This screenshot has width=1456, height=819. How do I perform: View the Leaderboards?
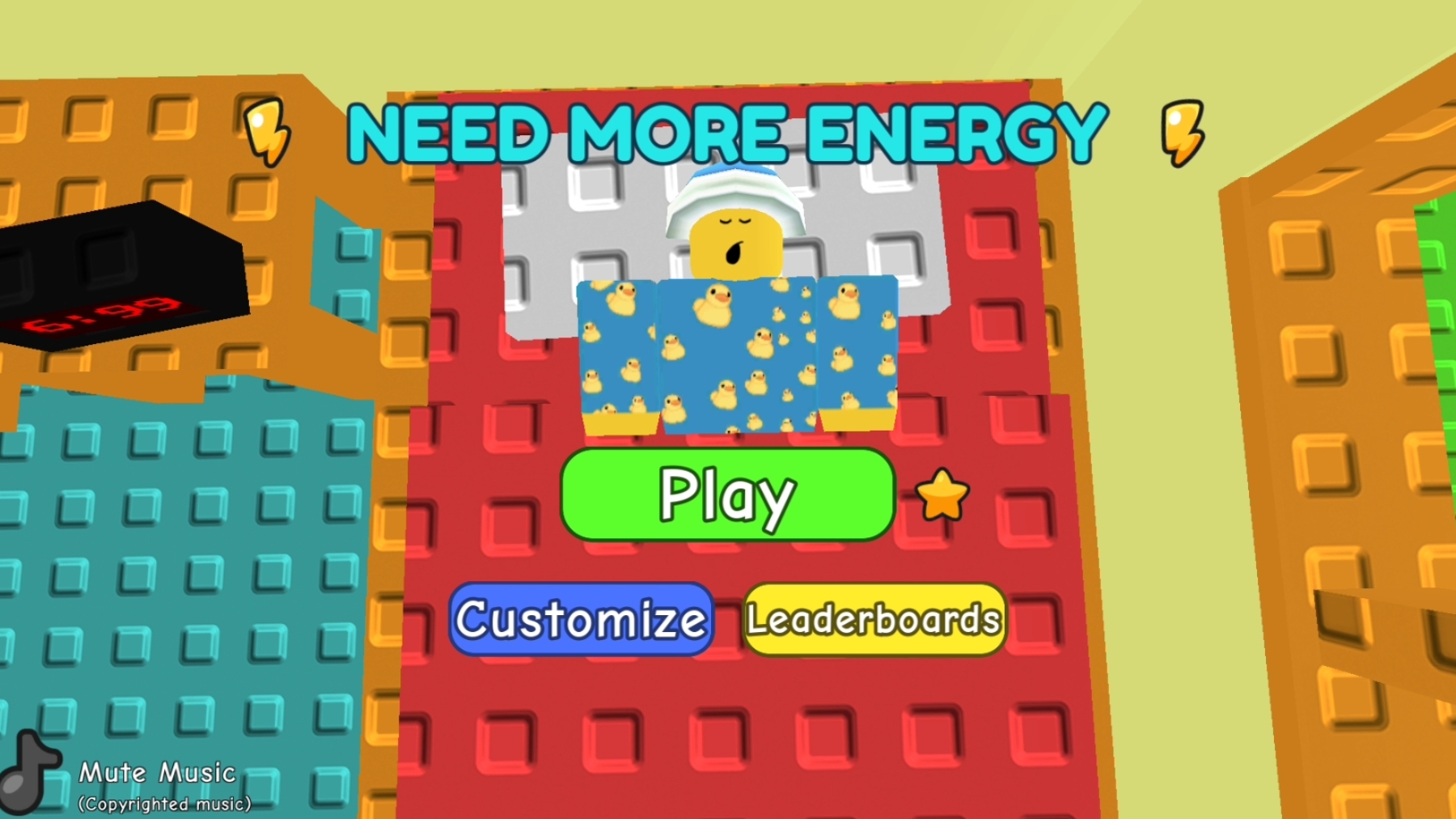[x=874, y=619]
